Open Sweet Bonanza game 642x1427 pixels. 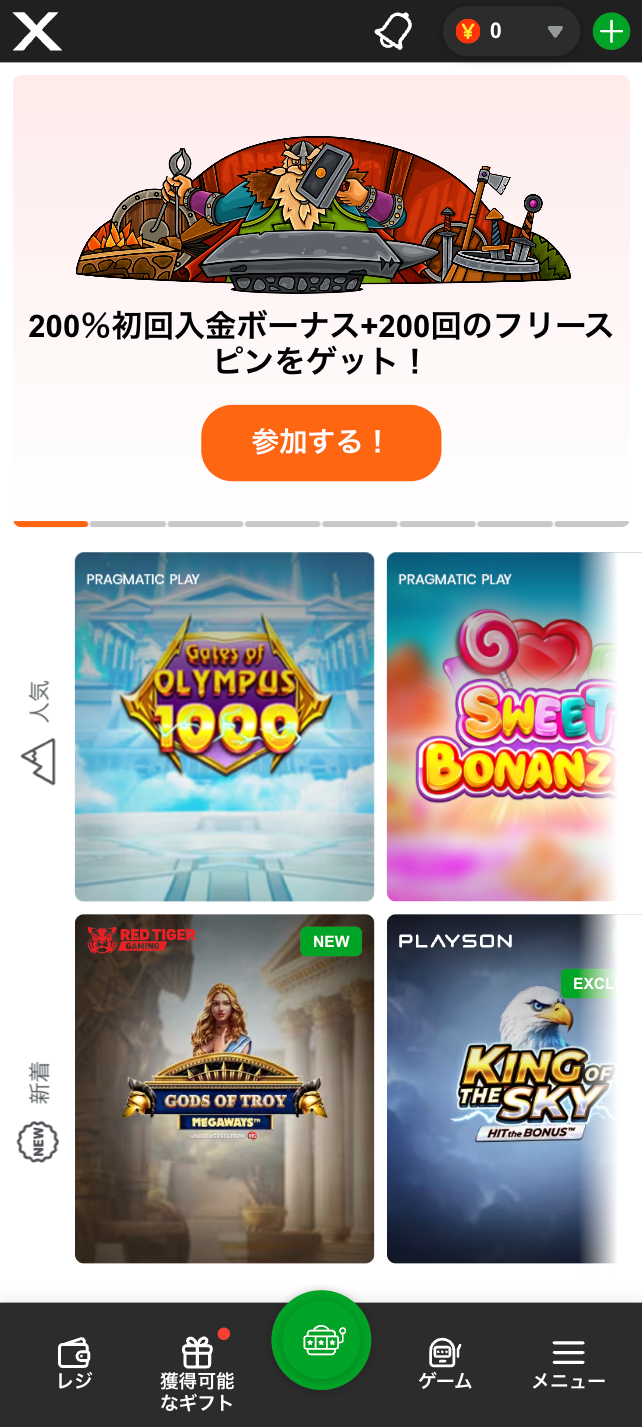(x=500, y=727)
